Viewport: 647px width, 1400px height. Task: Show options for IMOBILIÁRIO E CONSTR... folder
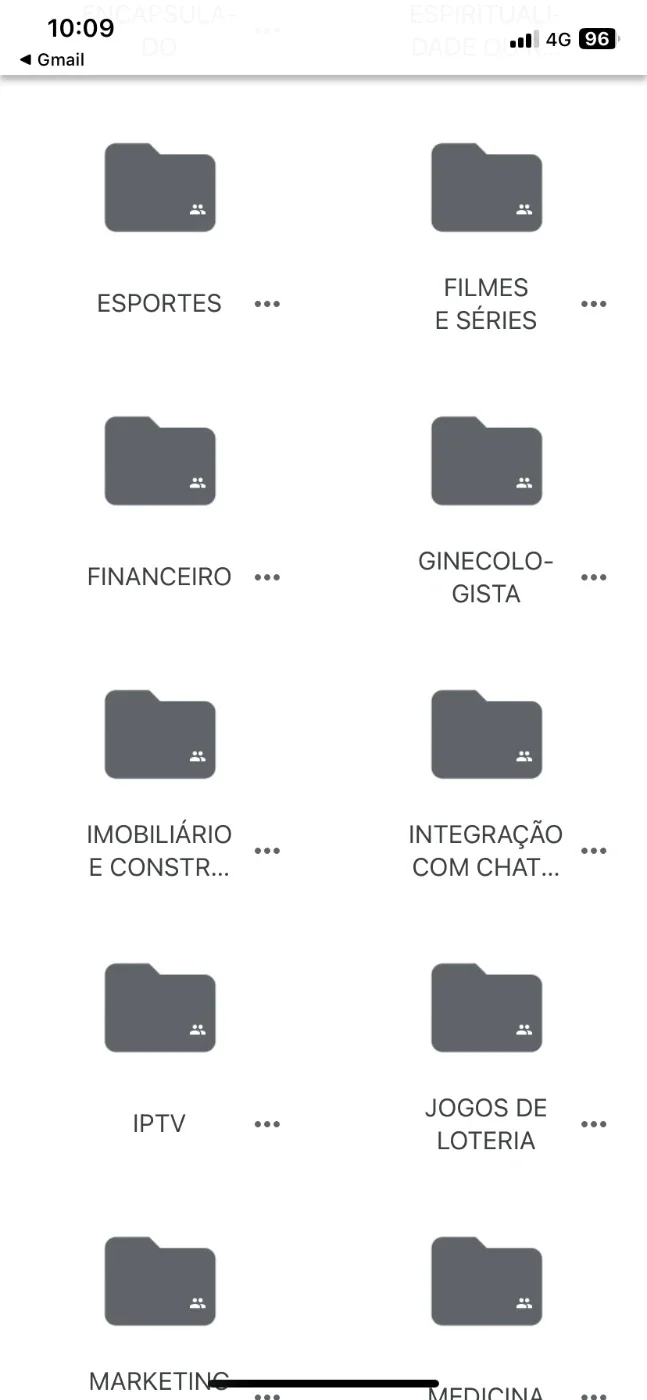click(267, 851)
